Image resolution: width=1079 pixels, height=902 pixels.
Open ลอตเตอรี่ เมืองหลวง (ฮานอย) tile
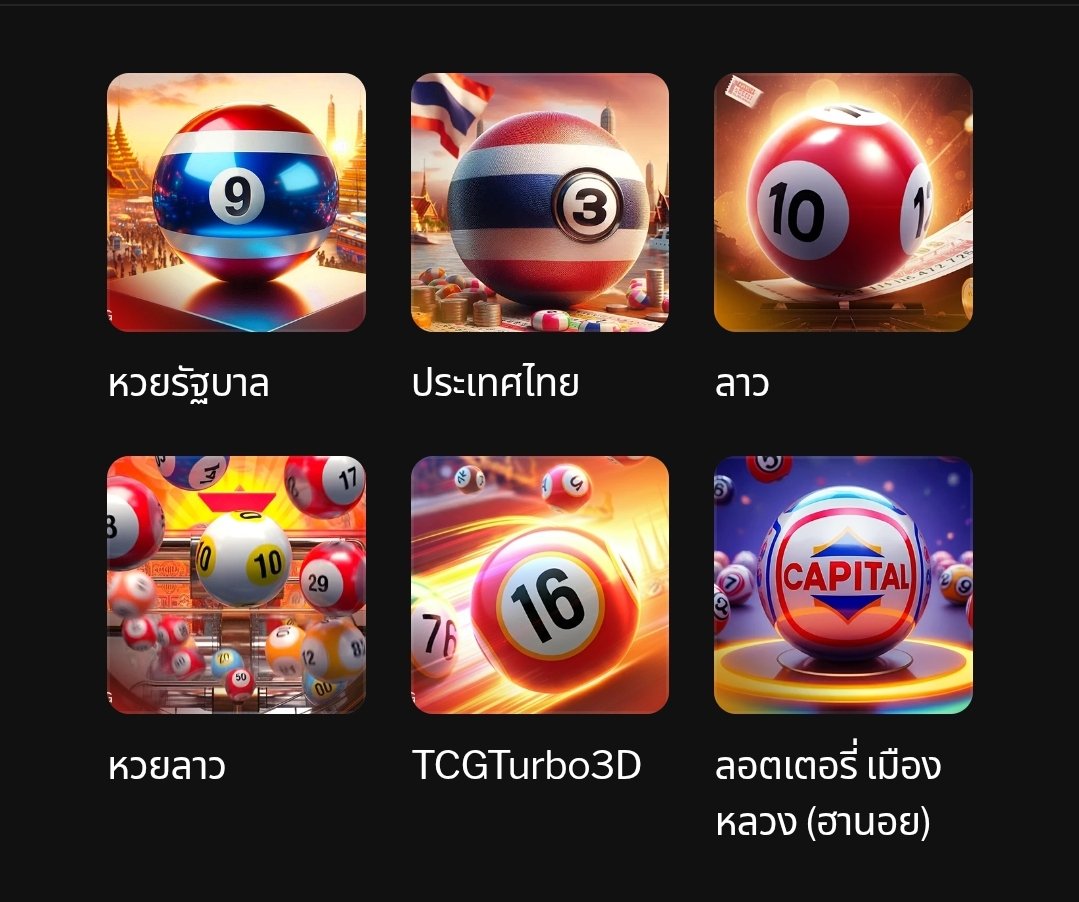coord(843,585)
